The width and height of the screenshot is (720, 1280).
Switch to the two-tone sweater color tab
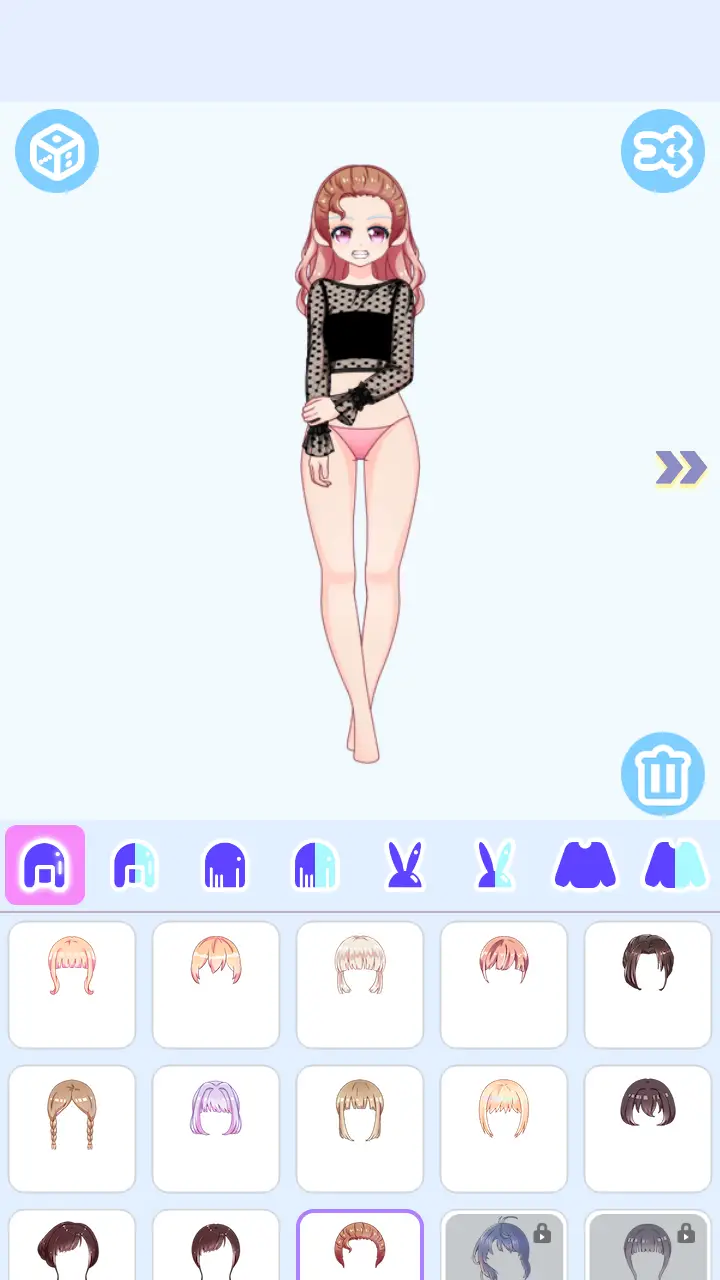675,865
